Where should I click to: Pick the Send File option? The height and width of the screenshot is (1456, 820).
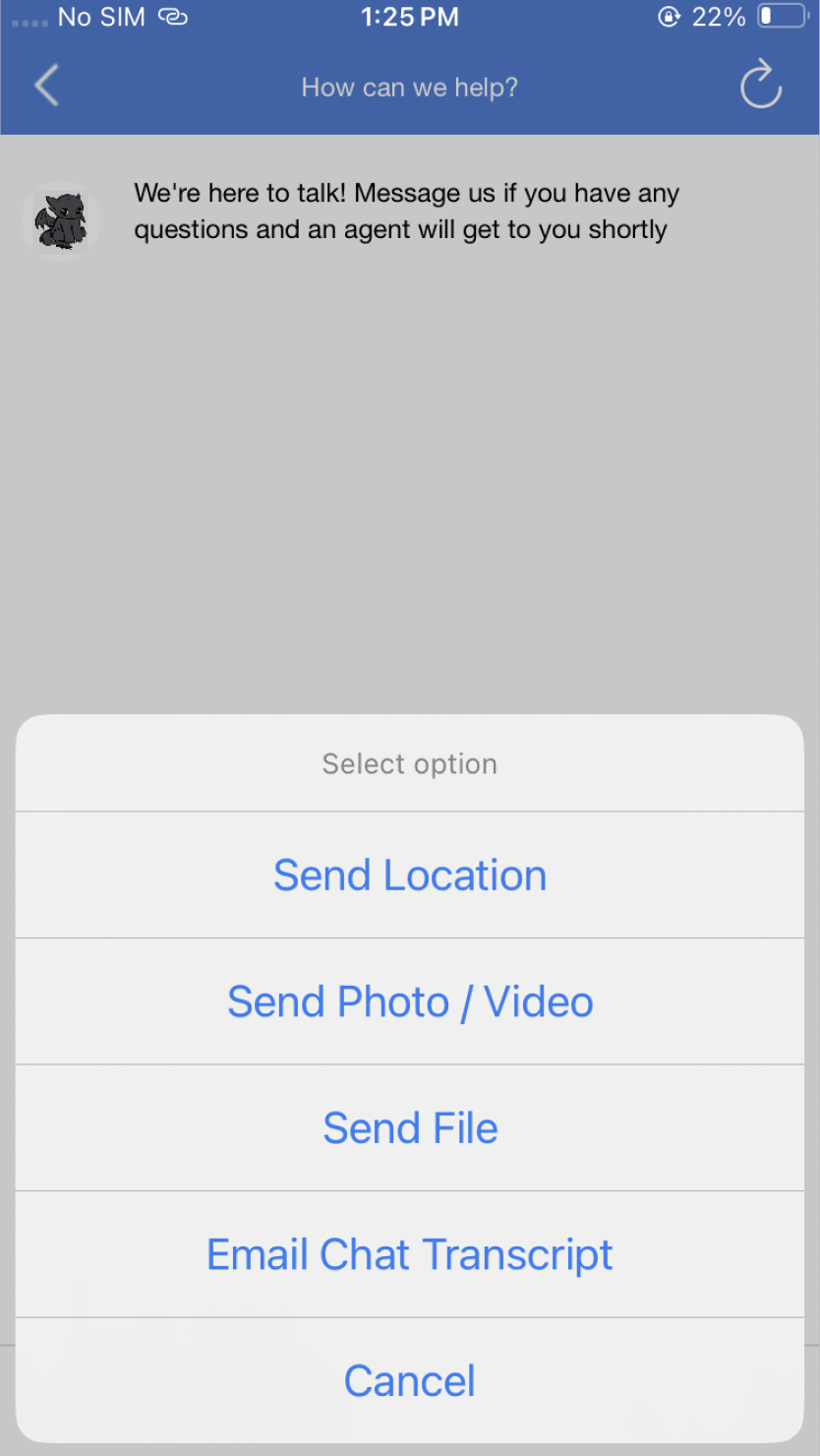coord(410,1127)
